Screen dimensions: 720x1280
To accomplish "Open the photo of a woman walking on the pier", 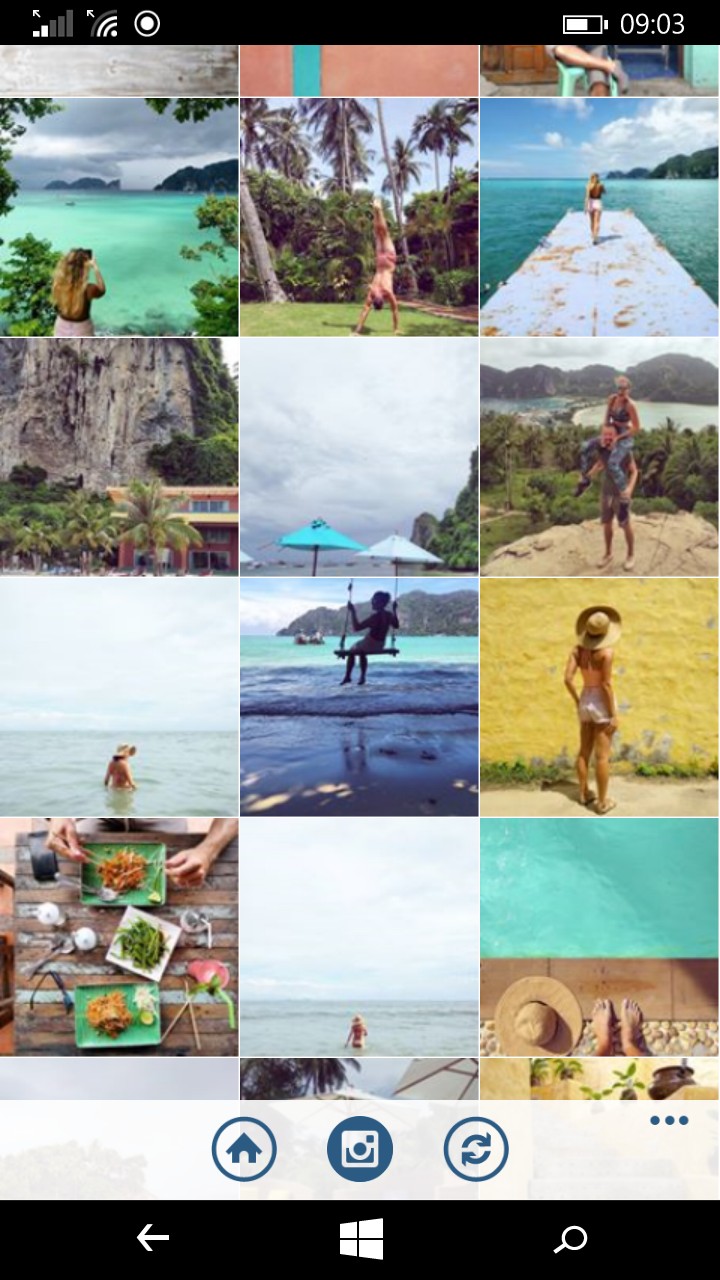I will [599, 217].
